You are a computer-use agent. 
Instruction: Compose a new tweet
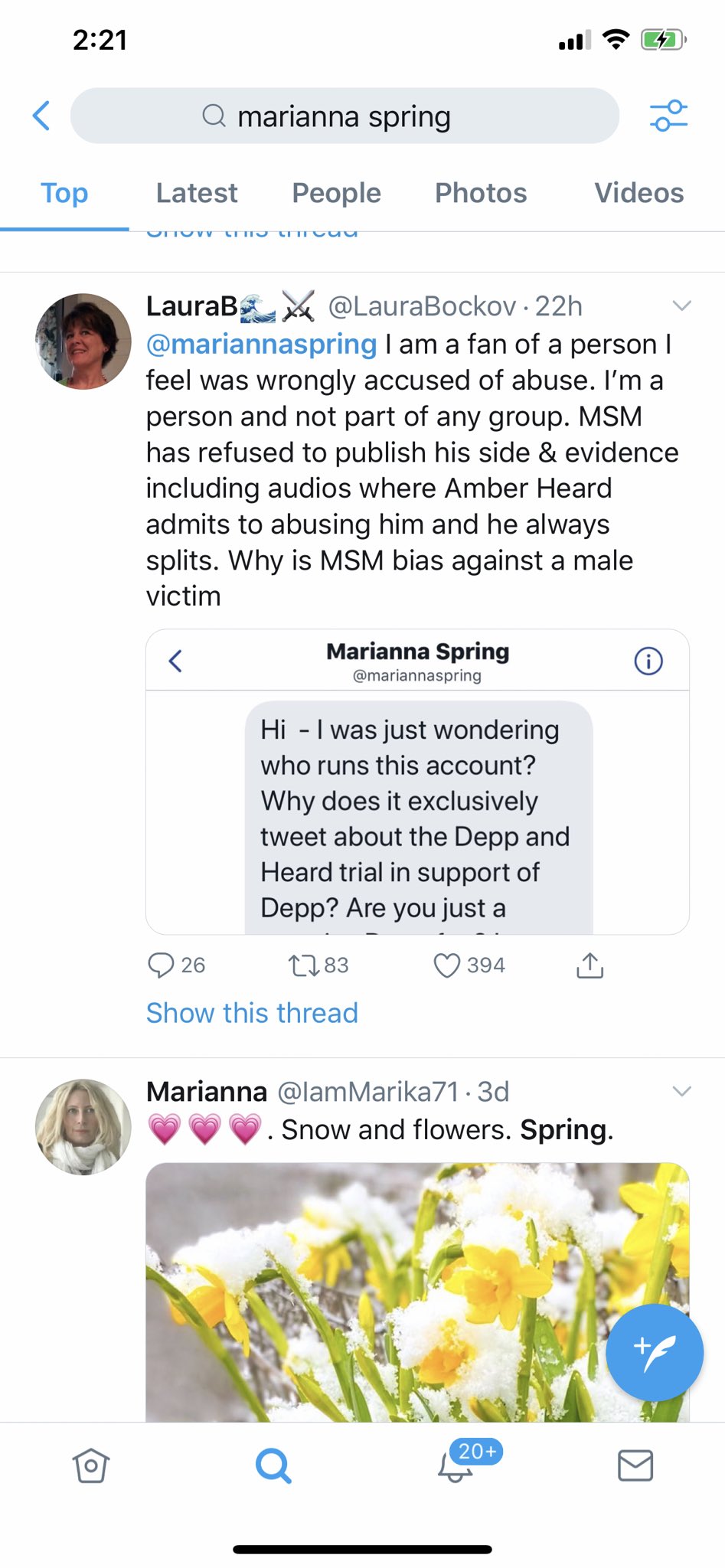coord(655,1353)
